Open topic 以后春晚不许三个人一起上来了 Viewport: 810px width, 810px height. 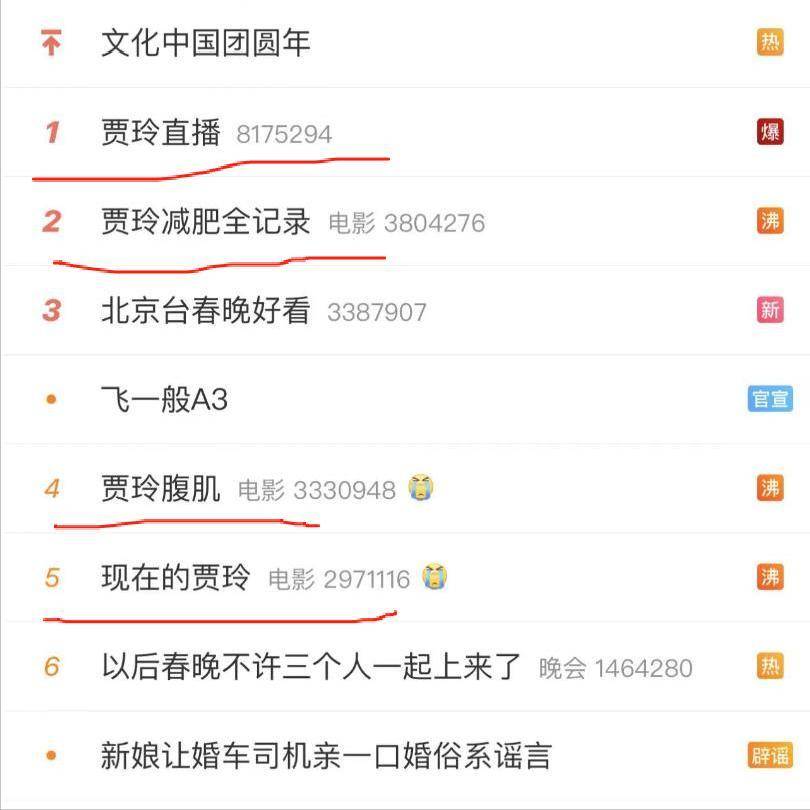[310, 666]
